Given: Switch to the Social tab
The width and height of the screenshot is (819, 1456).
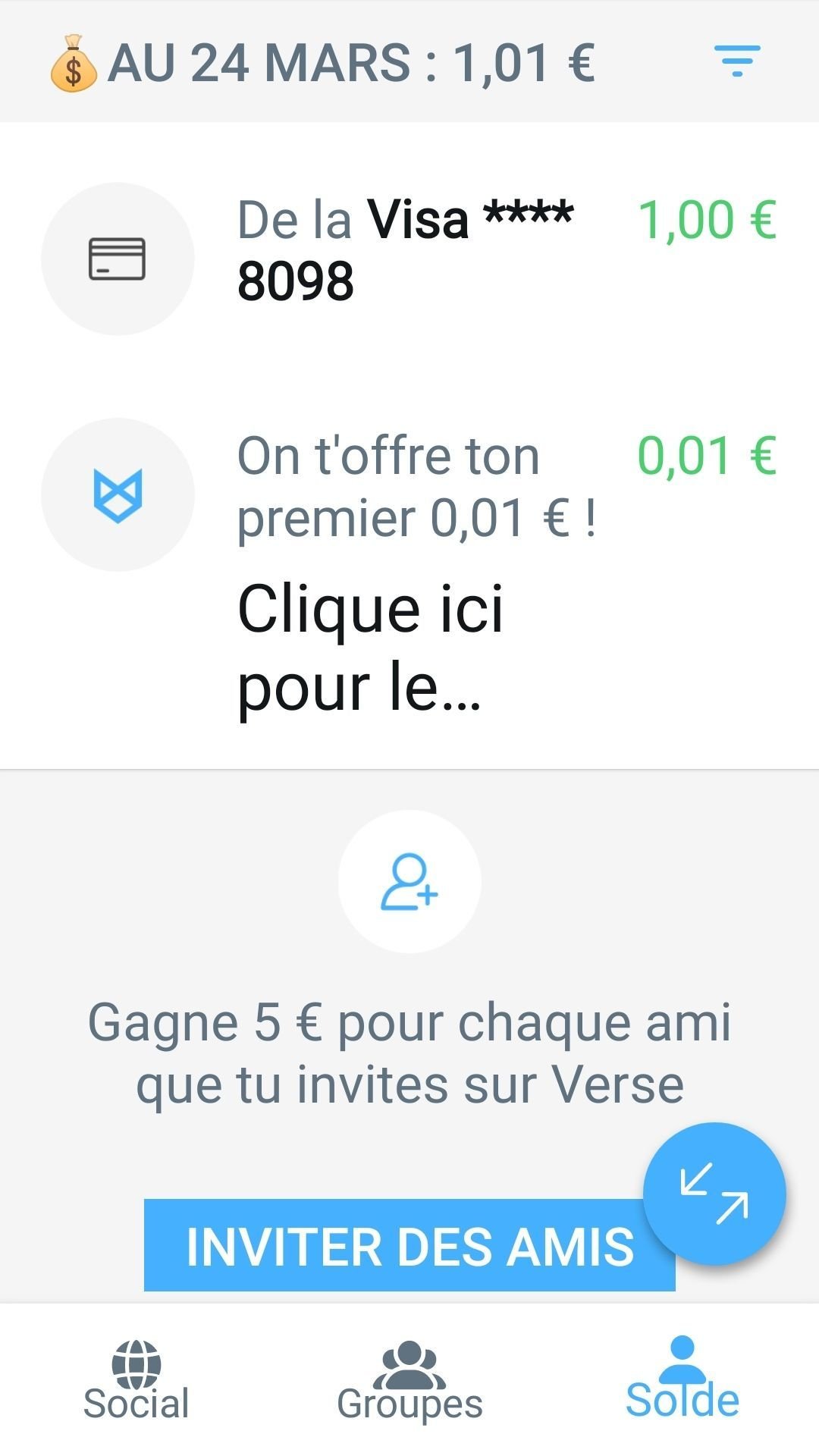Looking at the screenshot, I should (136, 1381).
